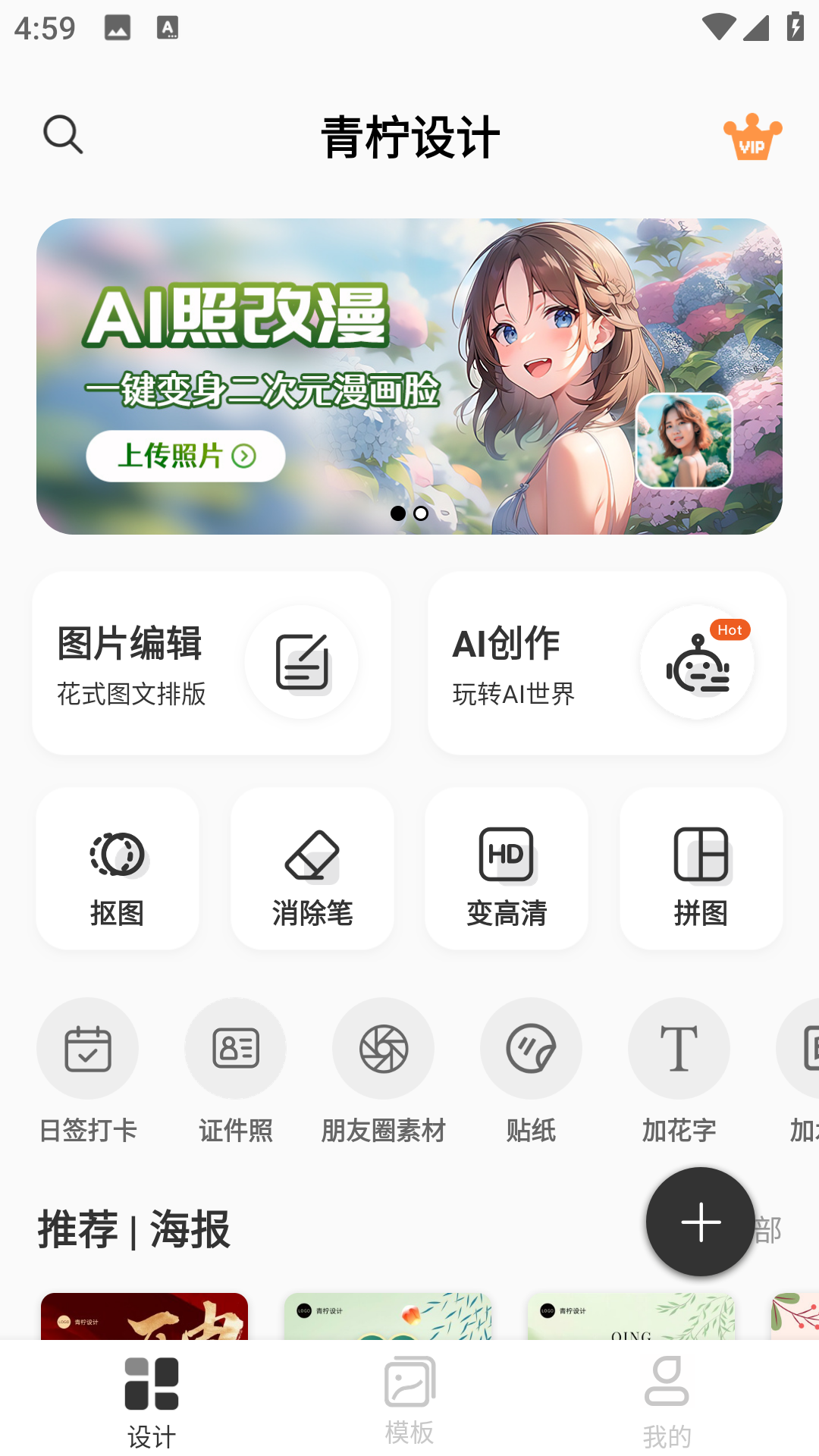Image resolution: width=819 pixels, height=1456 pixels.
Task: Open the AI创作 robot icon
Action: (697, 664)
